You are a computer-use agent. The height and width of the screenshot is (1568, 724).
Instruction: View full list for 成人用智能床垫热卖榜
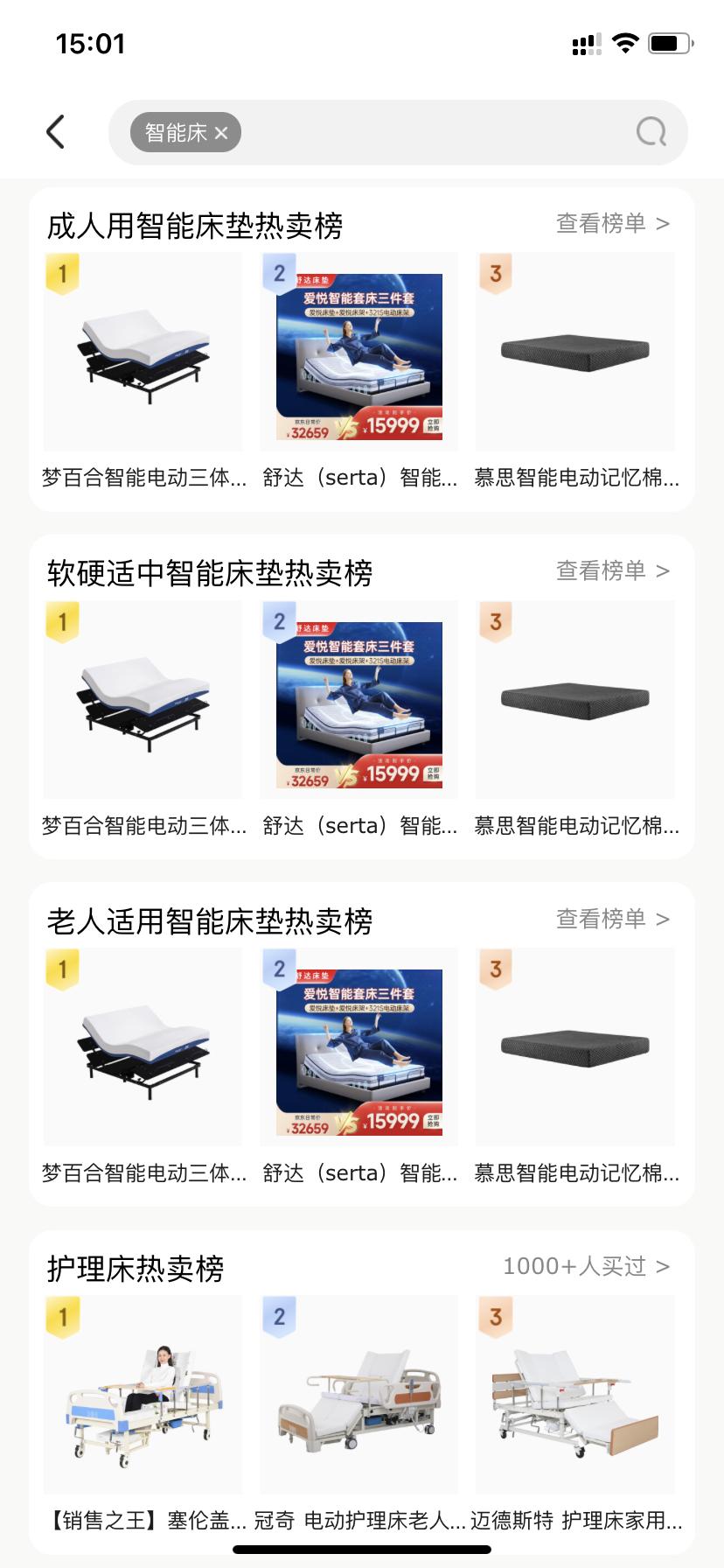point(612,224)
